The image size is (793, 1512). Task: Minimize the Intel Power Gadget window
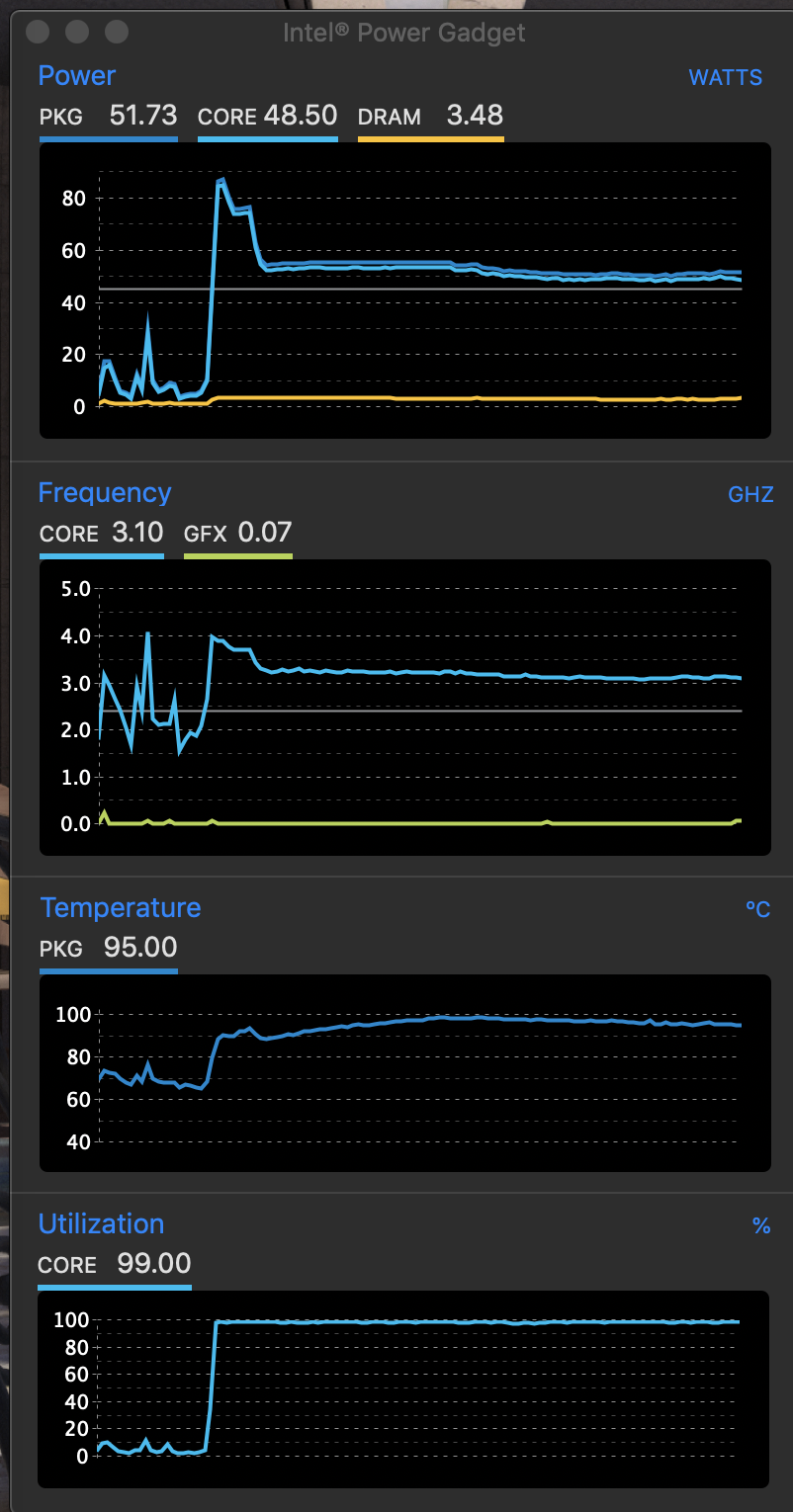point(77,32)
